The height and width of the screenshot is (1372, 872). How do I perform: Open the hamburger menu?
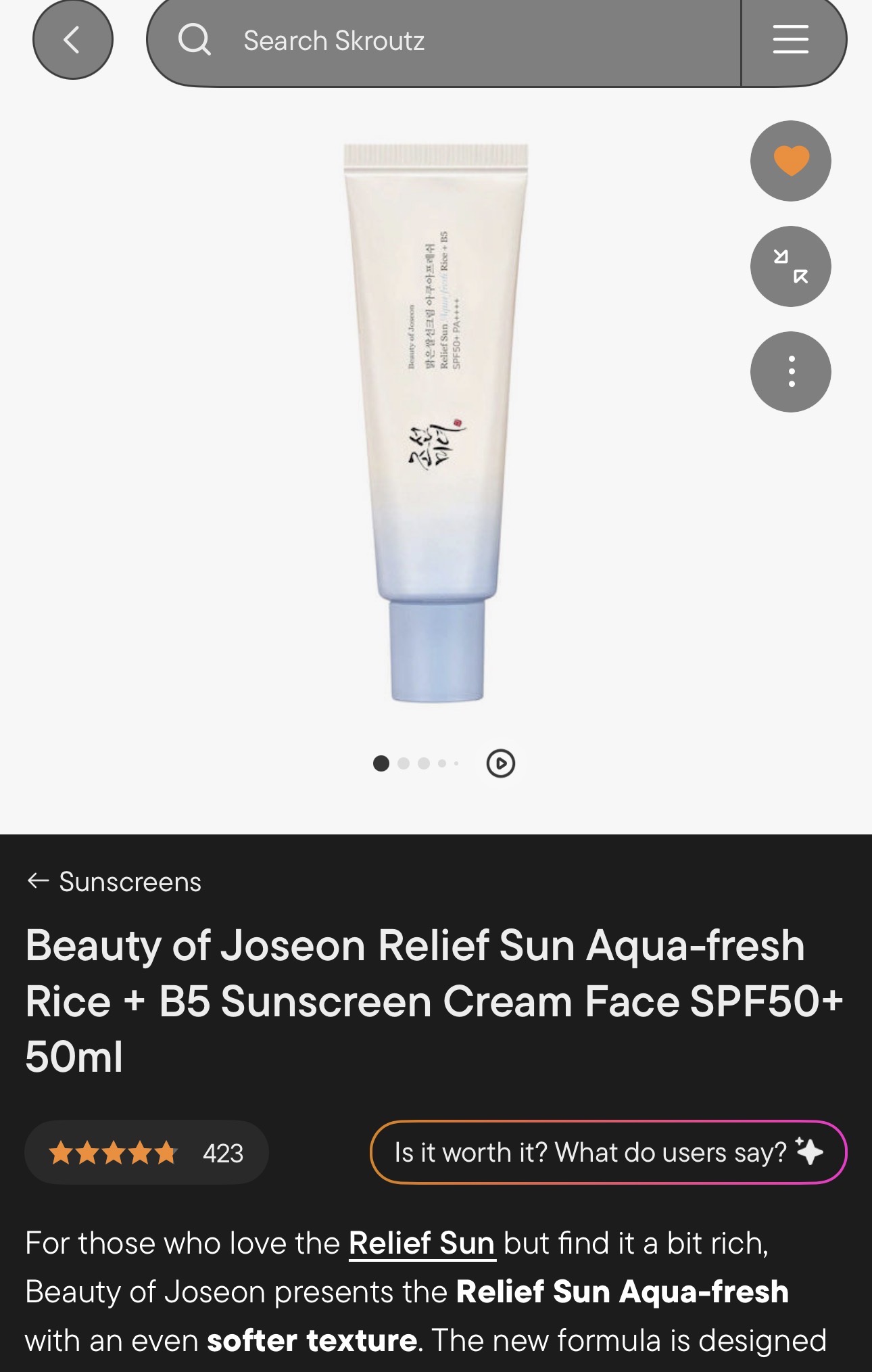791,40
